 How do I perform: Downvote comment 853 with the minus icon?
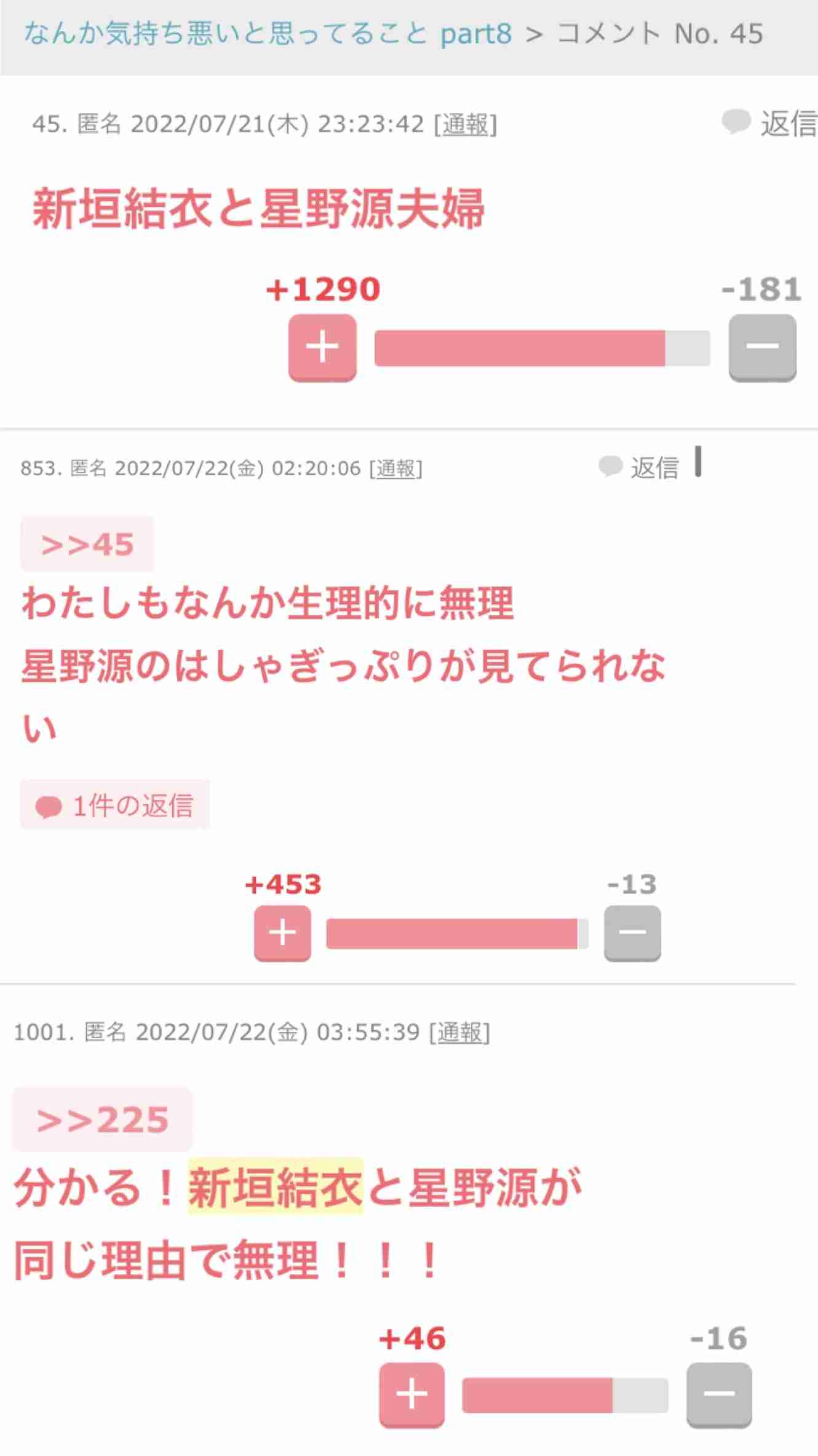point(631,934)
